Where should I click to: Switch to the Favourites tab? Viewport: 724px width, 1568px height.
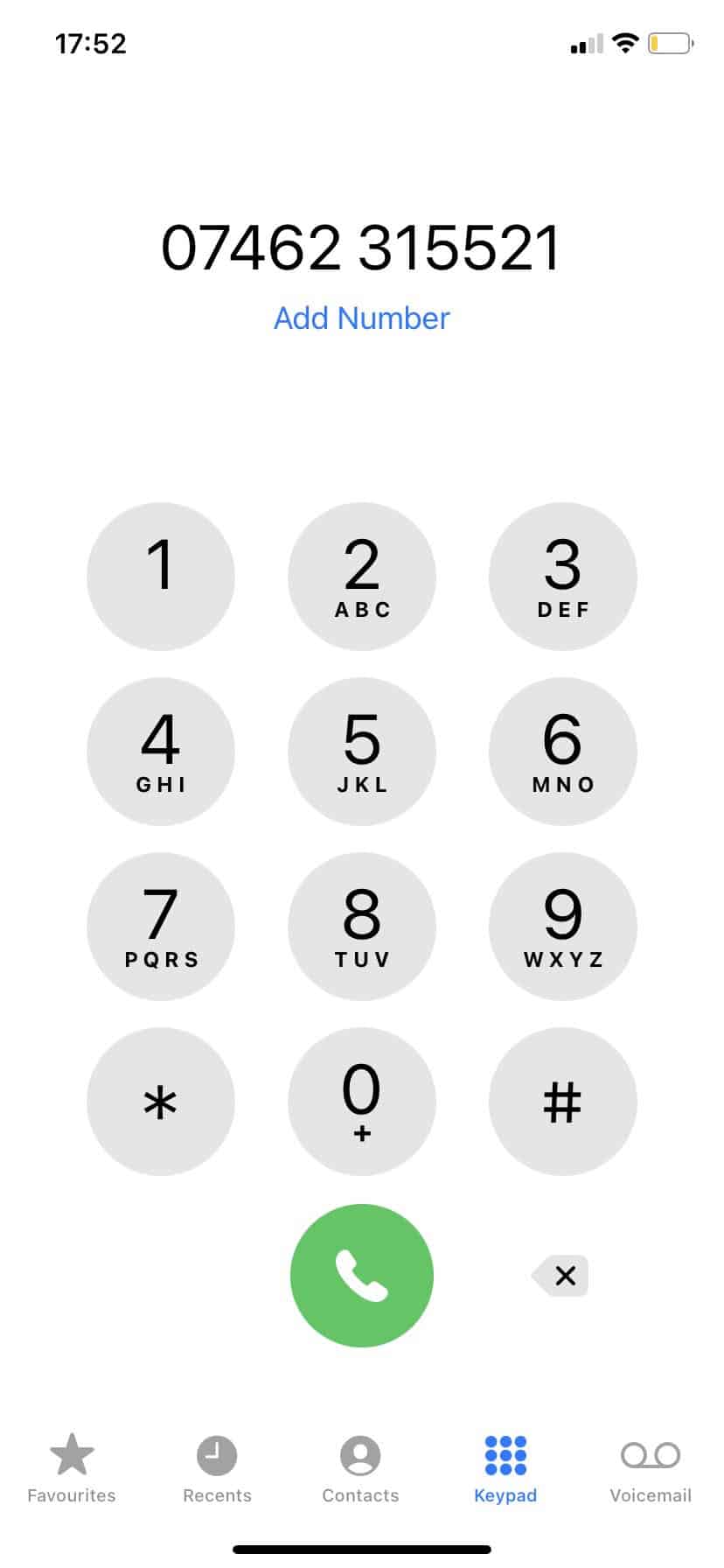click(72, 1468)
